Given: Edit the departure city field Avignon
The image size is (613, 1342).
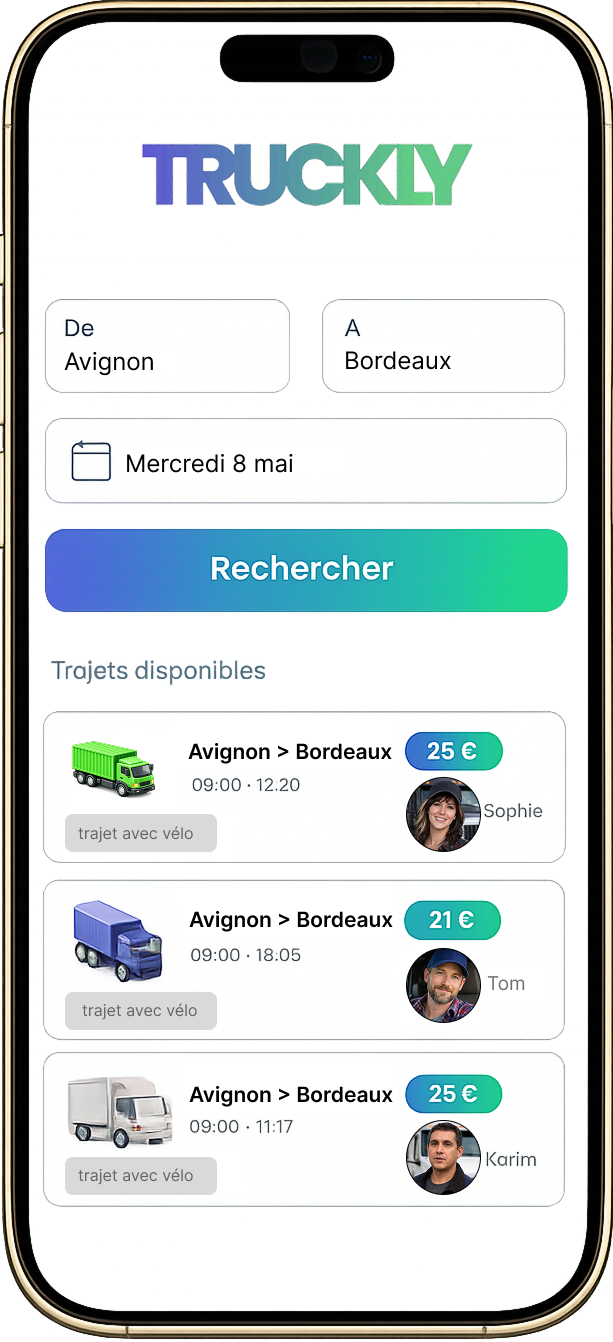Looking at the screenshot, I should [x=167, y=345].
